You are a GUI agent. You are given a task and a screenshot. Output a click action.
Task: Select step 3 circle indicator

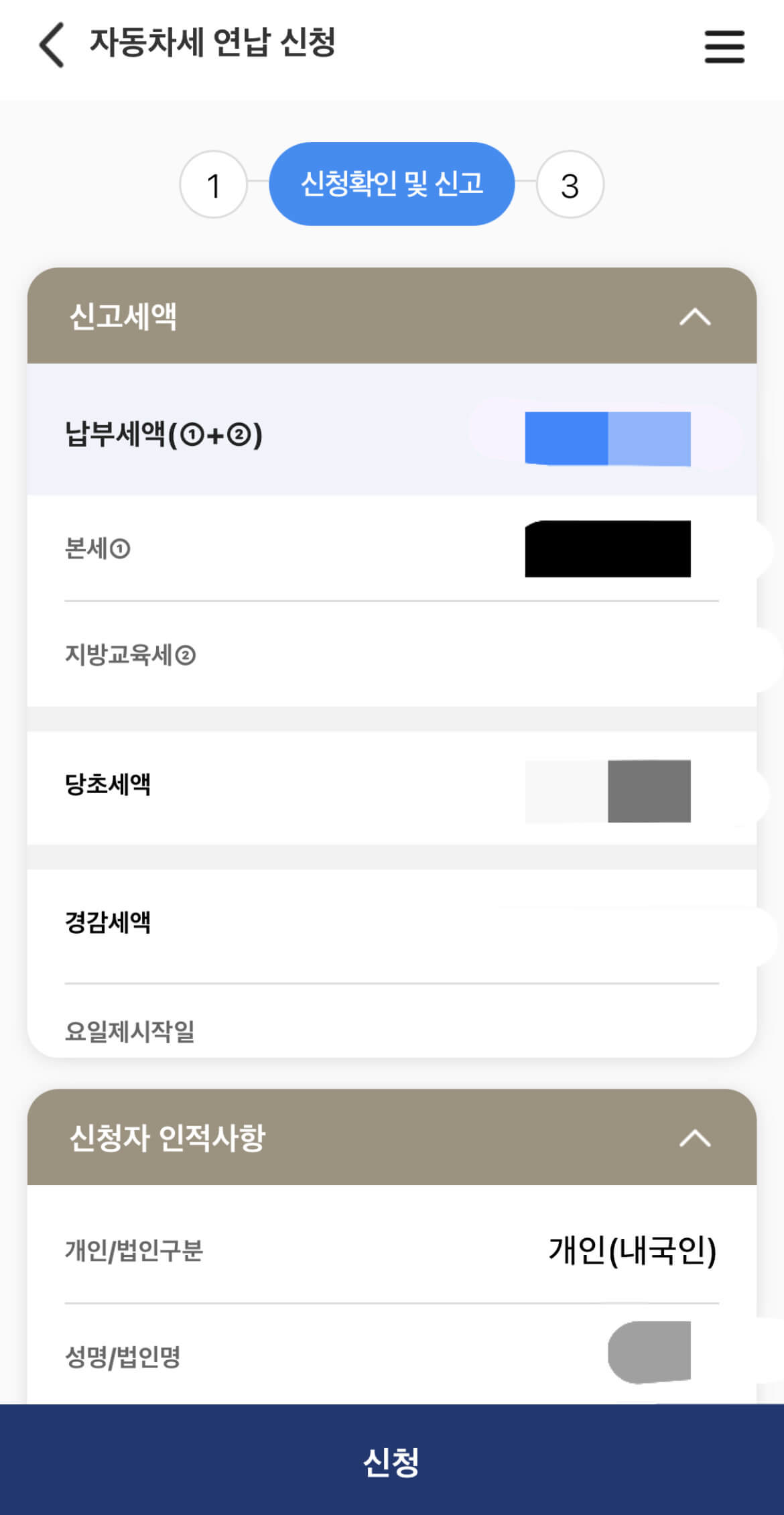pyautogui.click(x=570, y=184)
